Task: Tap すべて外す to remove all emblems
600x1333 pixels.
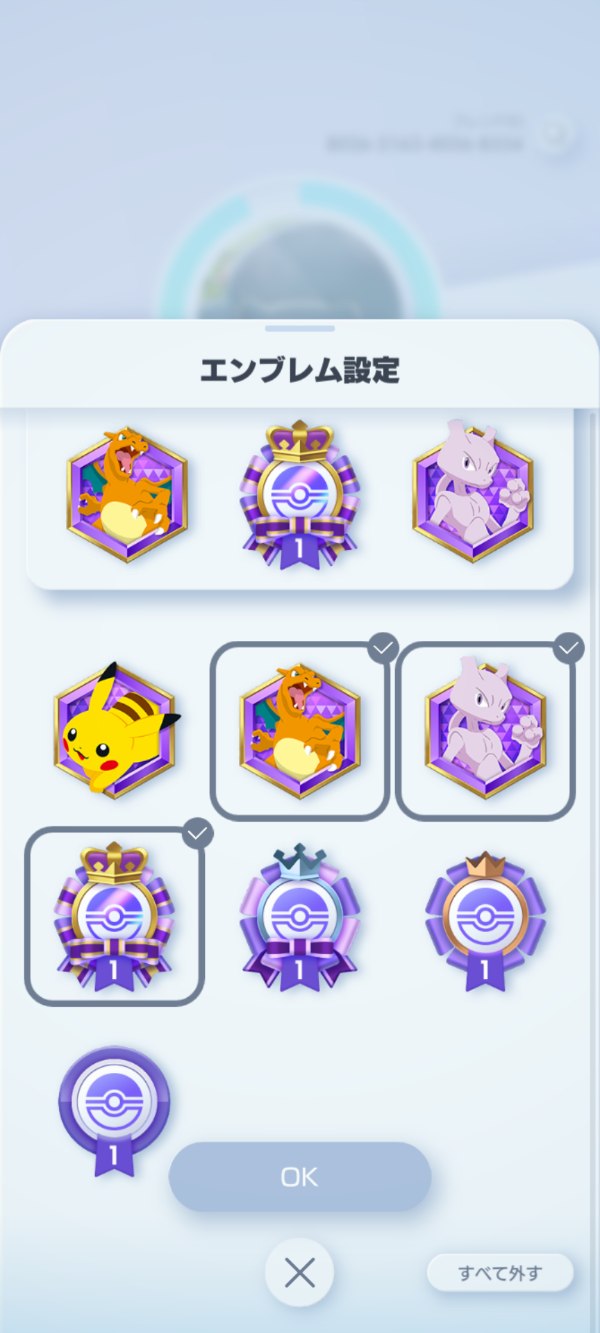Action: point(500,1273)
